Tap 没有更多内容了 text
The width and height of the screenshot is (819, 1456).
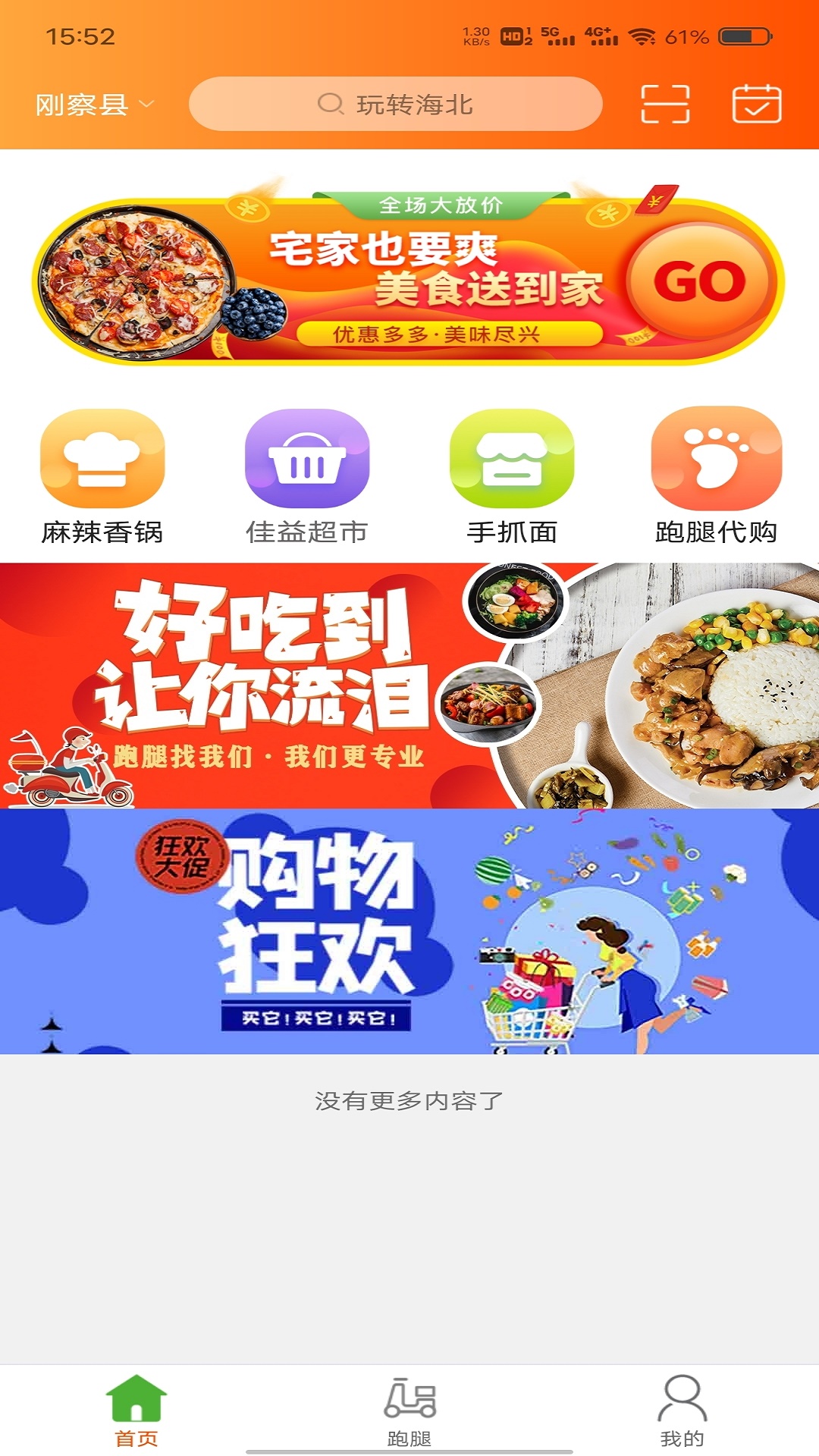coord(409,1097)
